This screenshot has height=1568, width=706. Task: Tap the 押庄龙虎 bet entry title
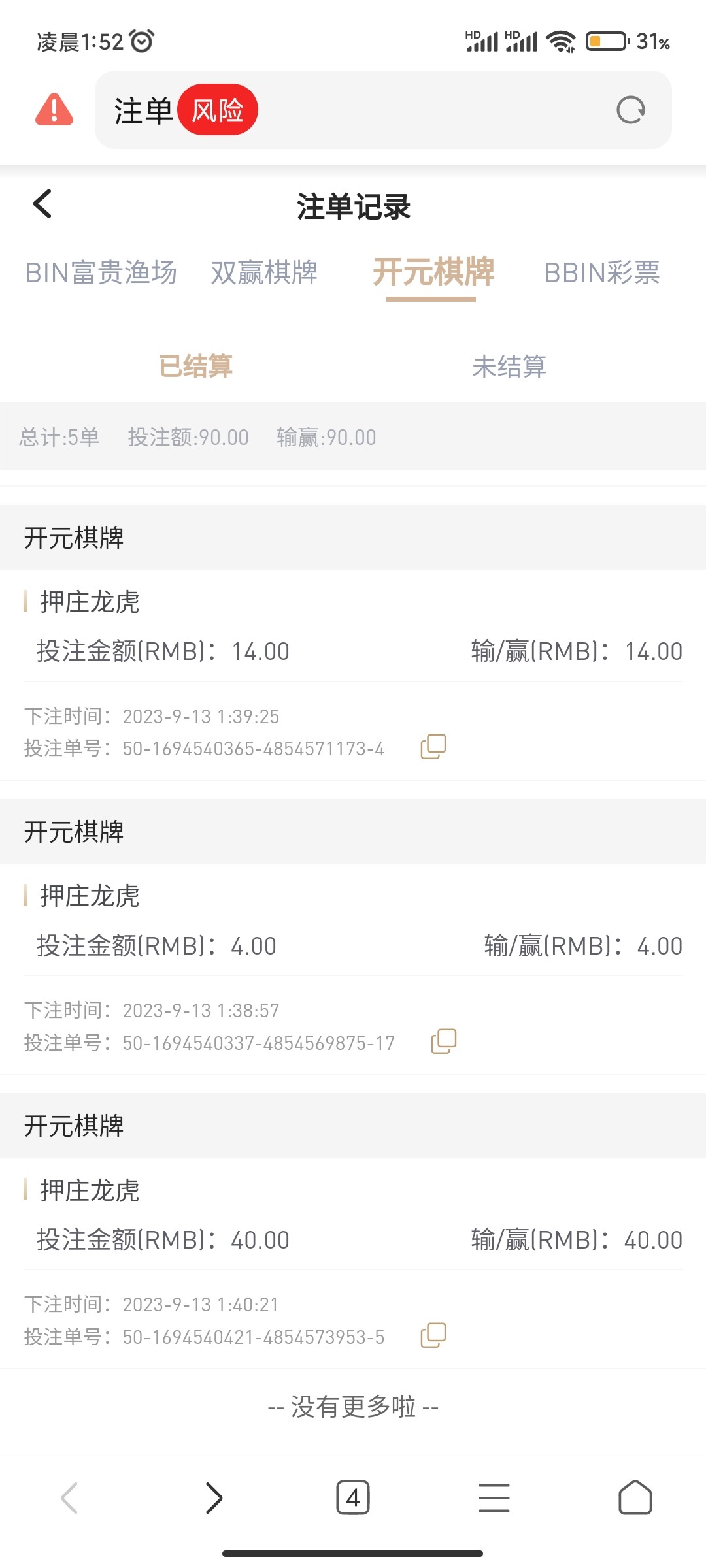(x=86, y=602)
